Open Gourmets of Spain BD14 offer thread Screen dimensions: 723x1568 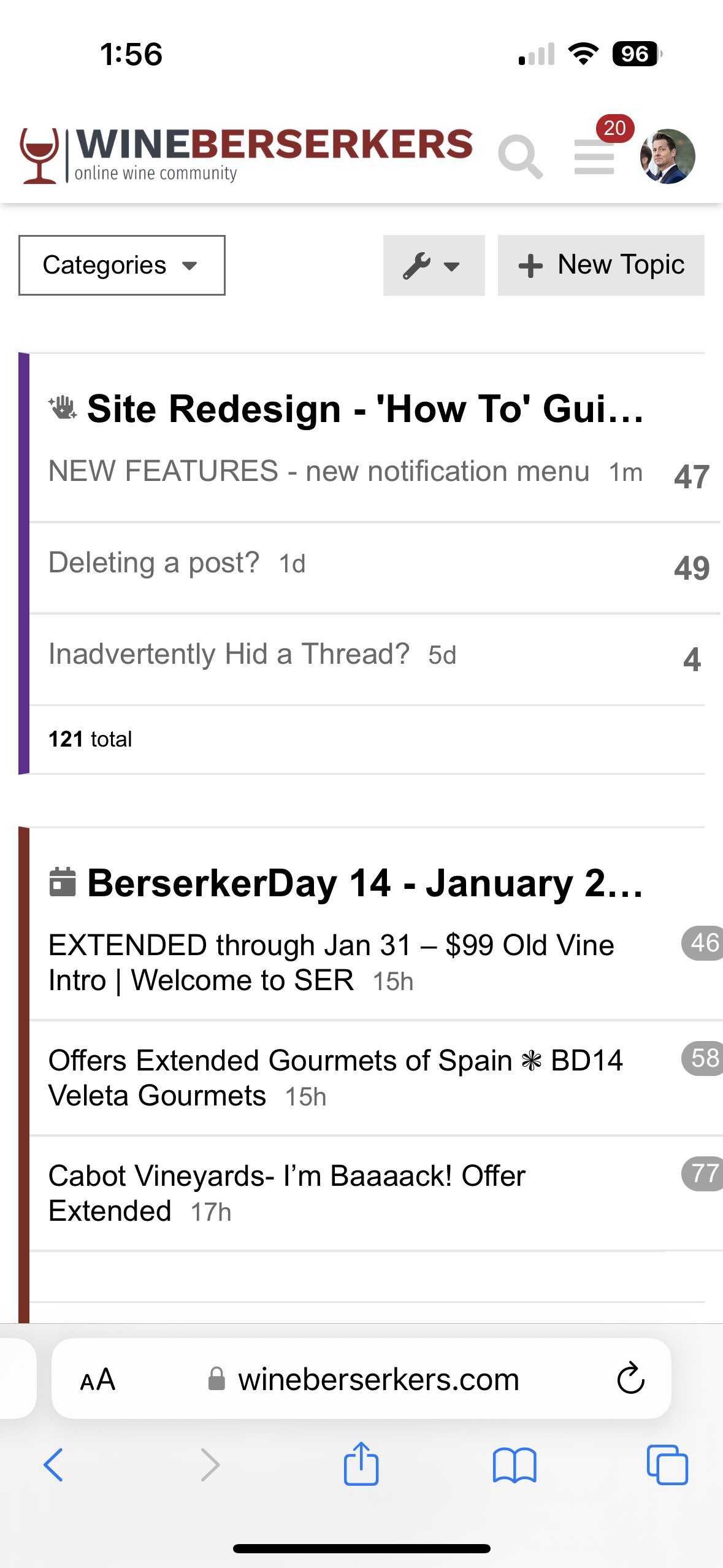[335, 1078]
